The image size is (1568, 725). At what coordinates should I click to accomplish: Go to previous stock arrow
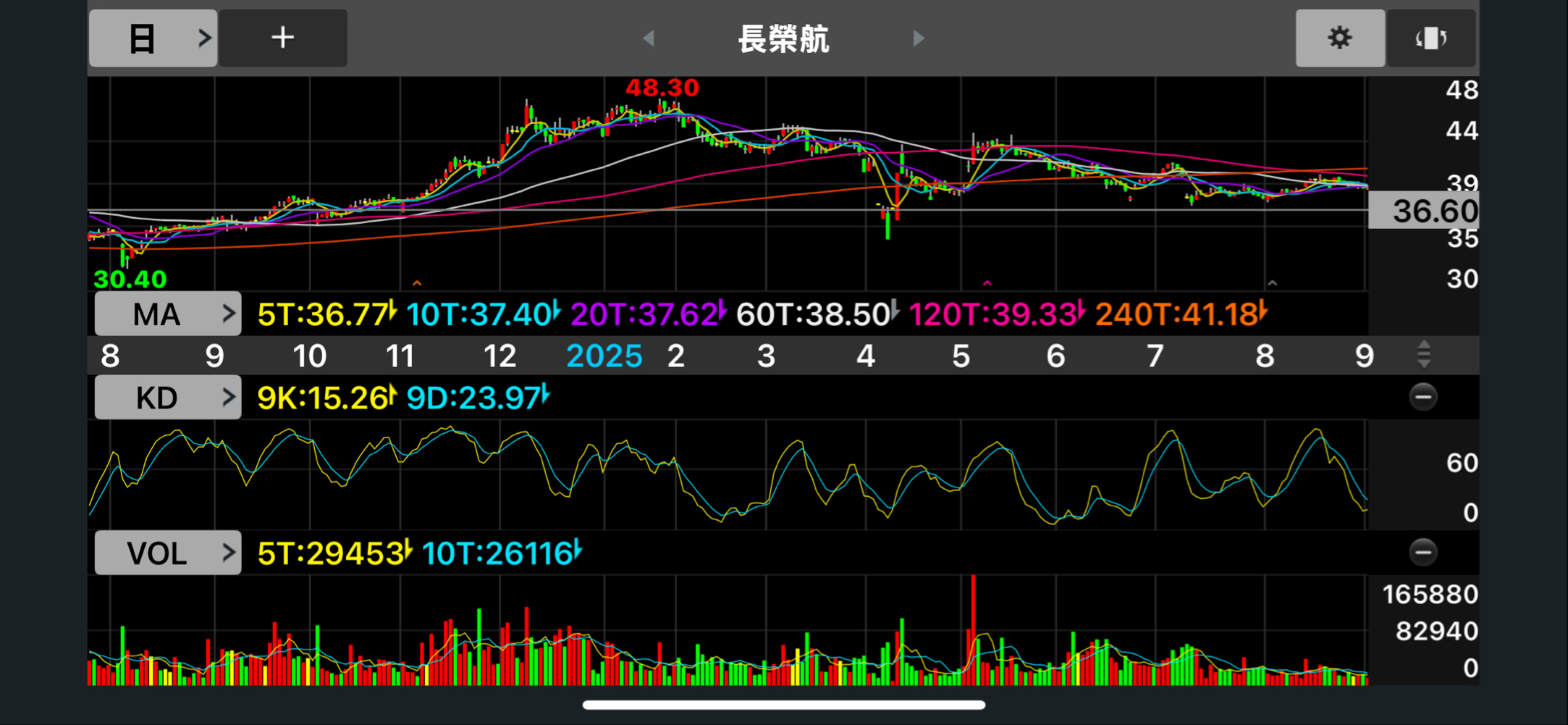pyautogui.click(x=649, y=38)
